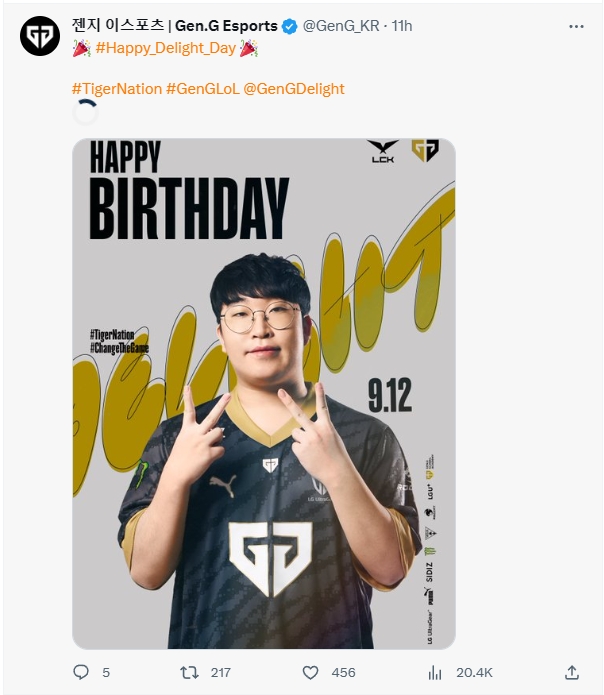Share the Gen.G birthday tweet
Viewport: 604px width, 695px height.
571,673
